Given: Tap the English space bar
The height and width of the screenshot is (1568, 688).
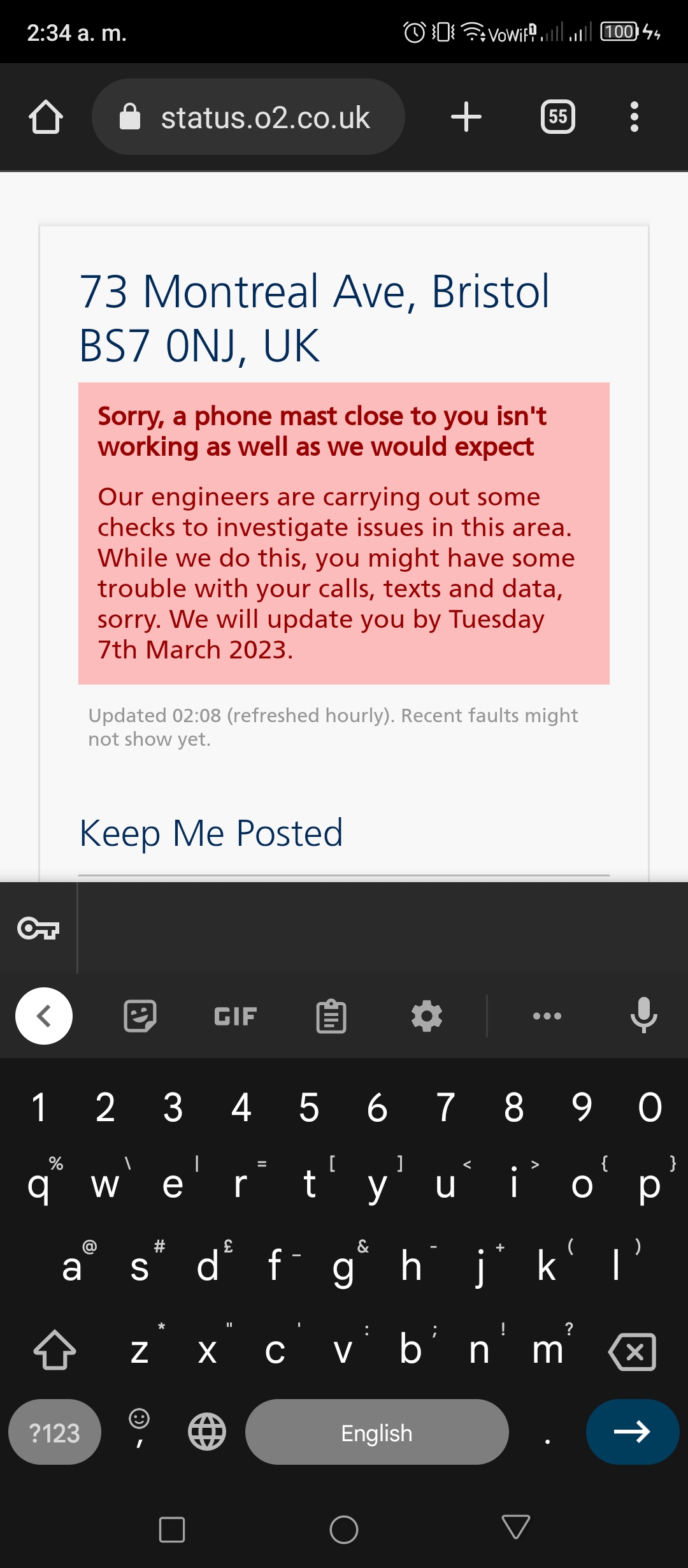Looking at the screenshot, I should (377, 1432).
